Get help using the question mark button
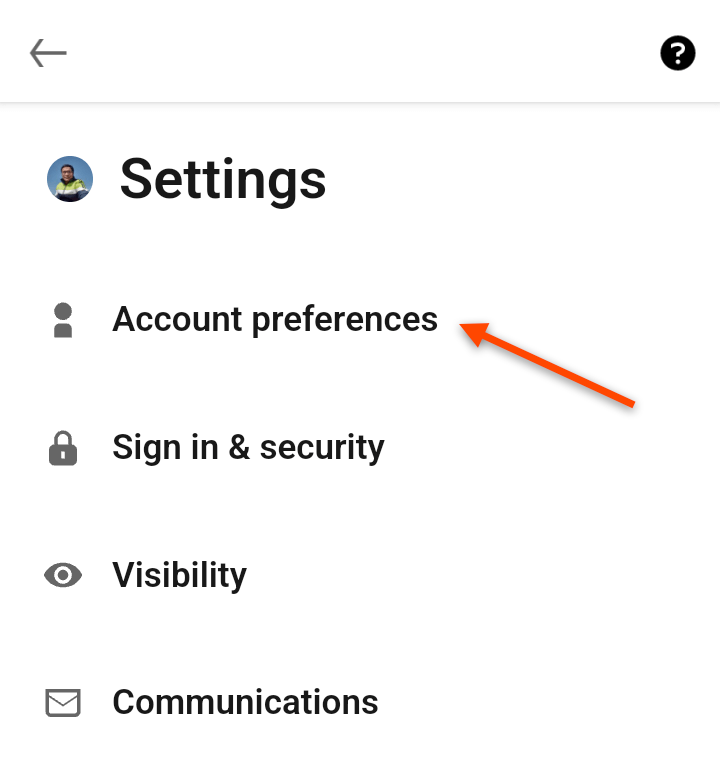The image size is (720, 775). point(677,53)
